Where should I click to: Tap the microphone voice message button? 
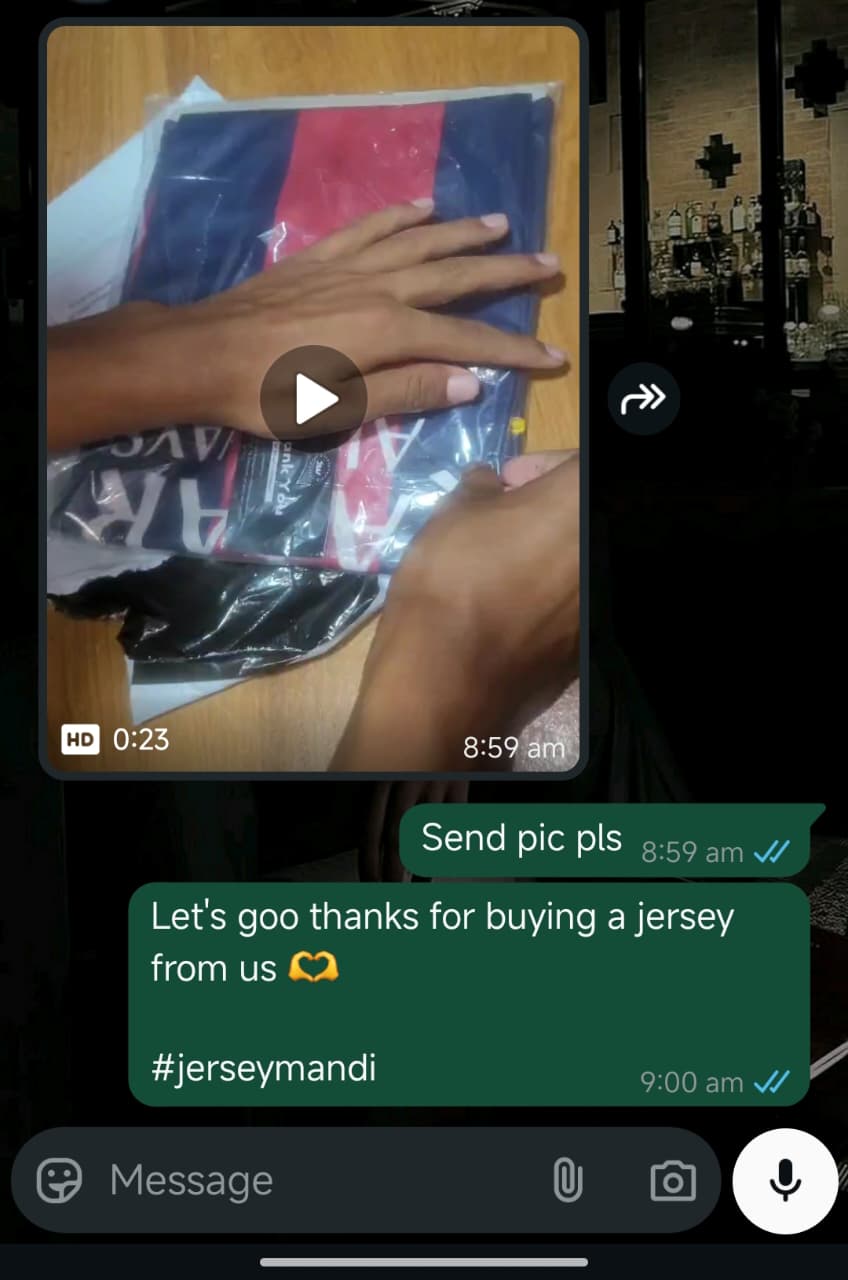[x=785, y=1180]
